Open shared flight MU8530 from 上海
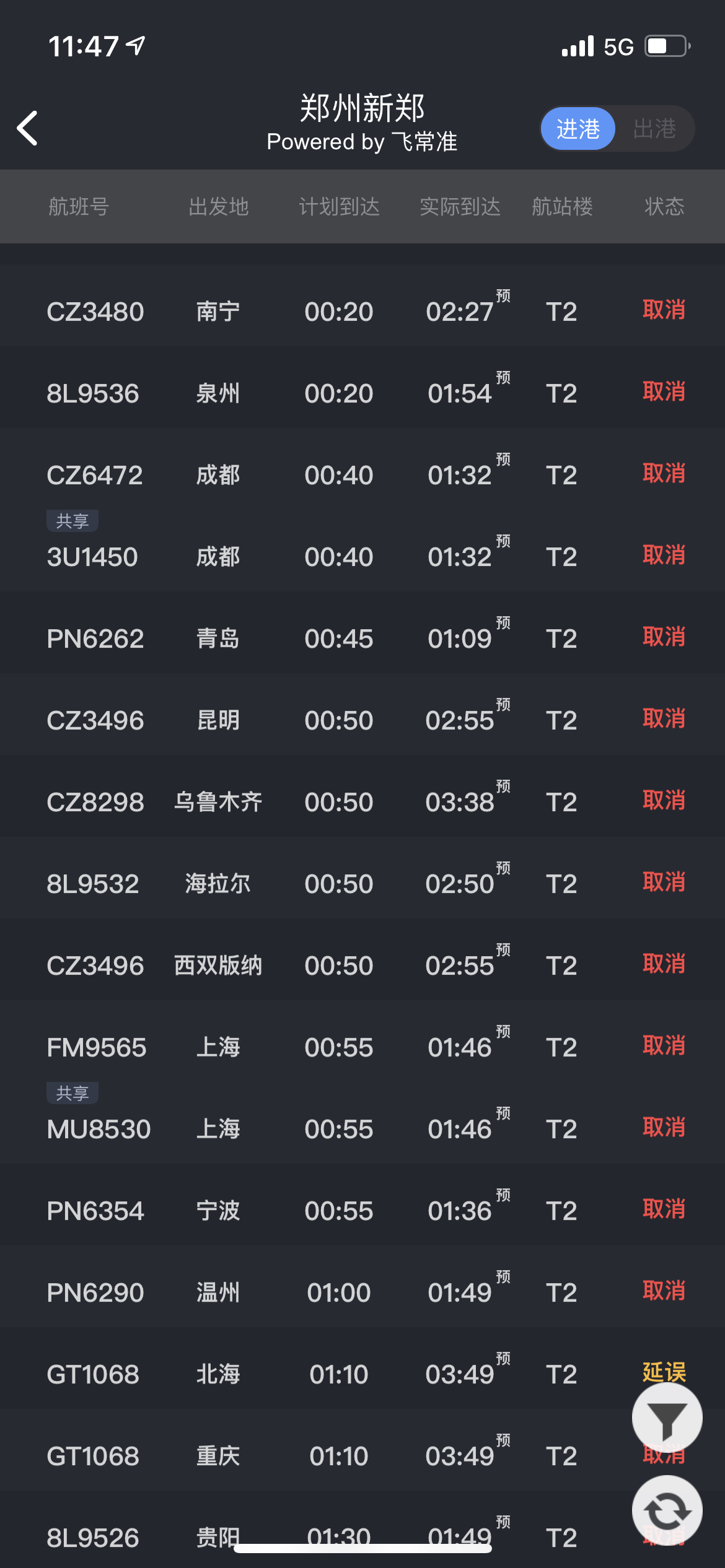The image size is (725, 1568). click(362, 1122)
